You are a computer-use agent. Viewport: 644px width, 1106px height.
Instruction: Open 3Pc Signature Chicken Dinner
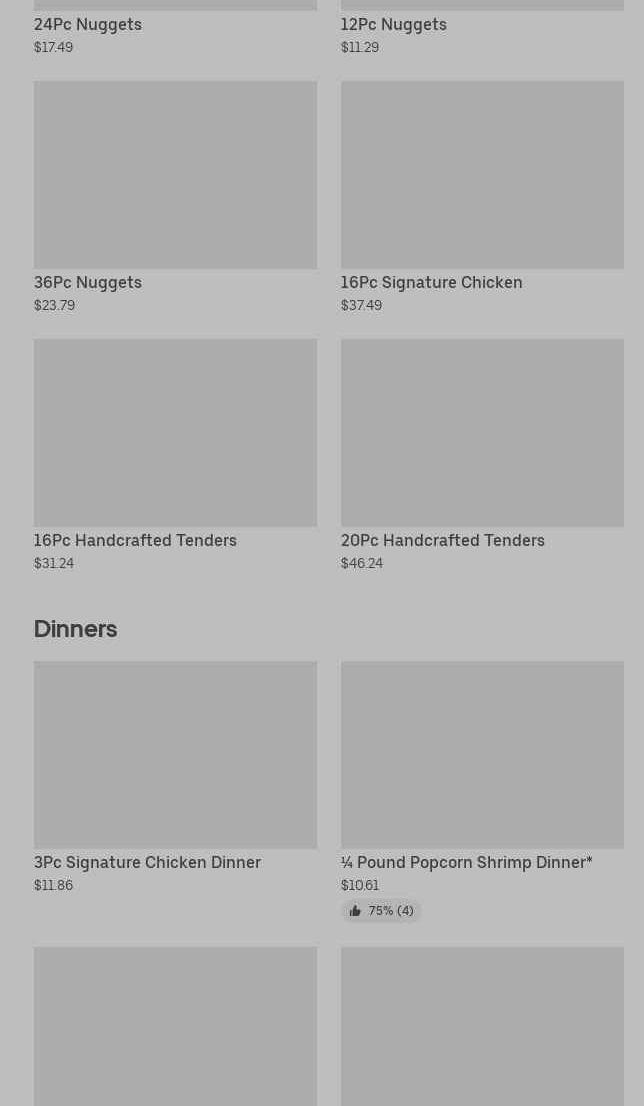(x=175, y=778)
